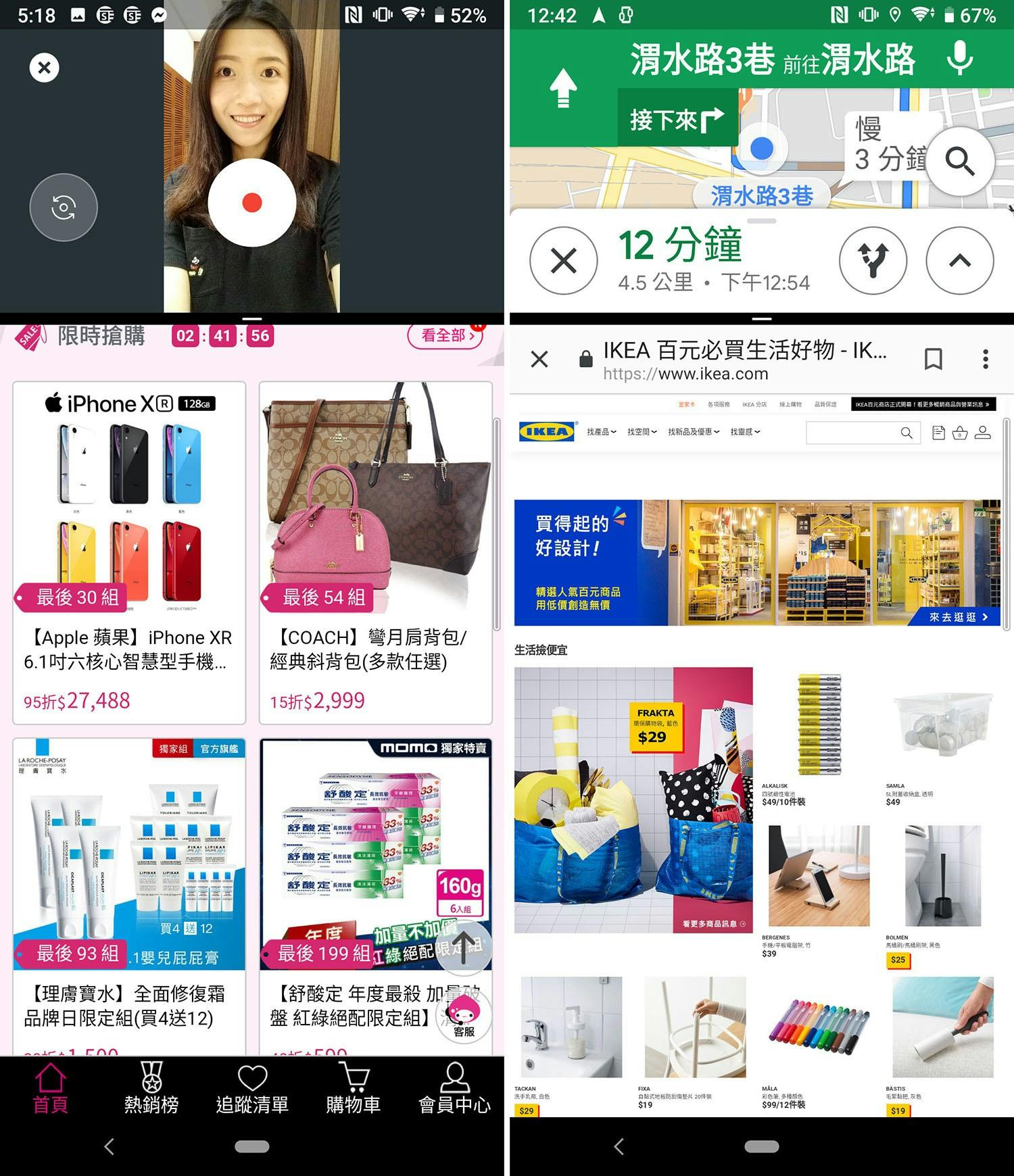The height and width of the screenshot is (1176, 1014).
Task: Open the COACH bag product card
Action: click(375, 552)
